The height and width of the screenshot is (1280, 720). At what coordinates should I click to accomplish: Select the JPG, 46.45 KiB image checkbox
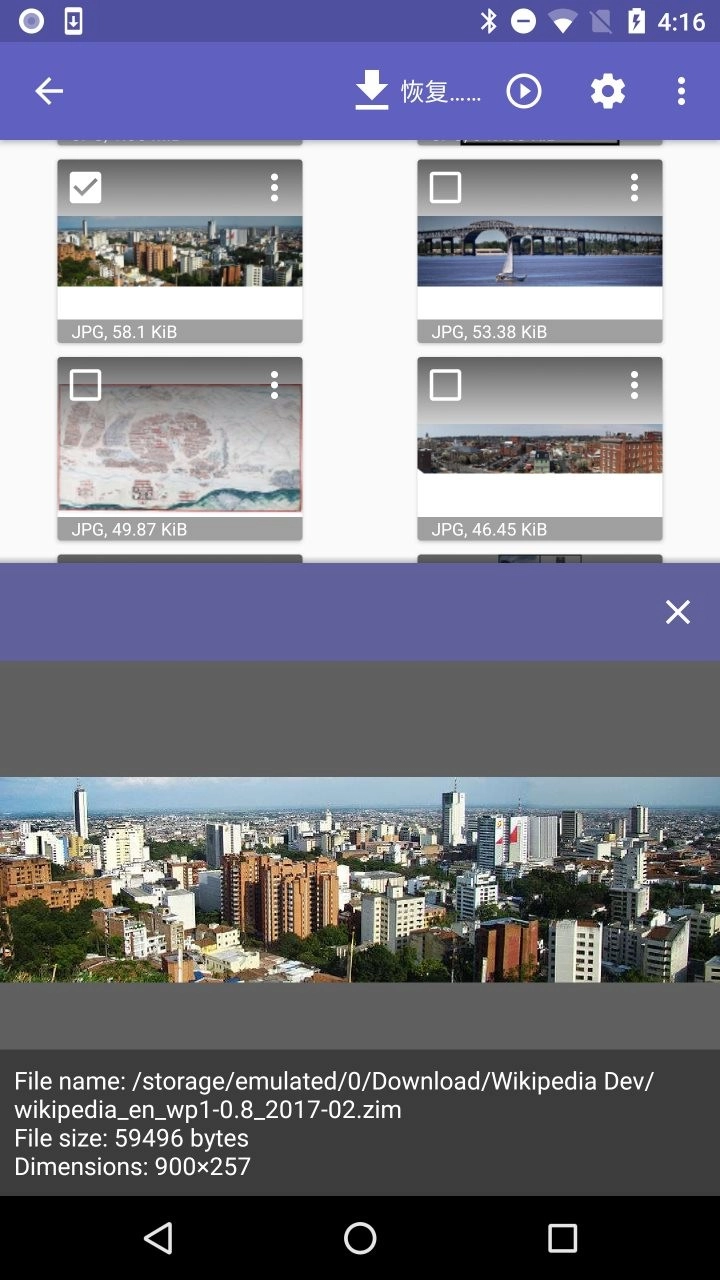445,385
